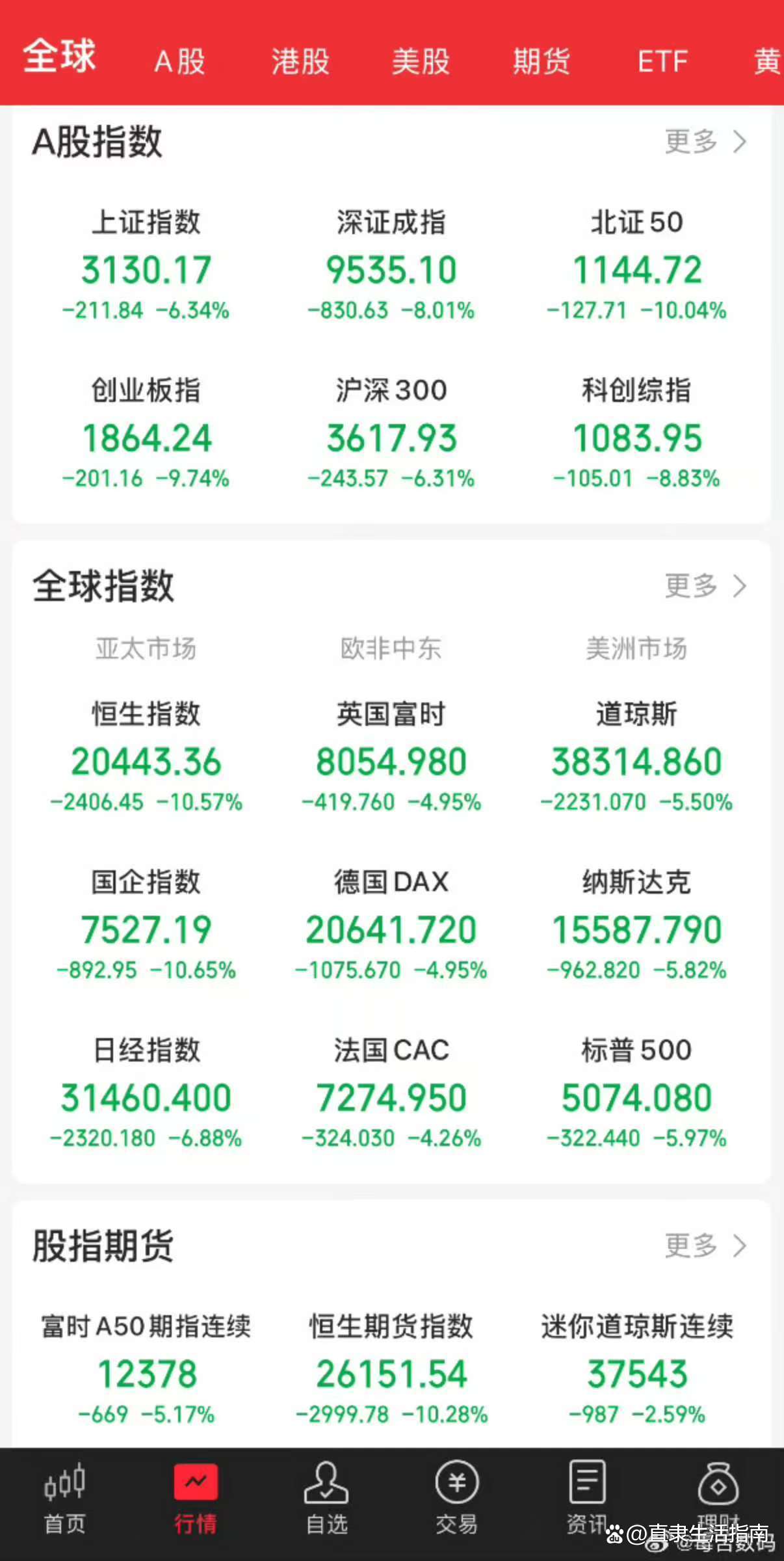Switch to the 期货 tab
Screen dimensions: 784x1561
(542, 62)
